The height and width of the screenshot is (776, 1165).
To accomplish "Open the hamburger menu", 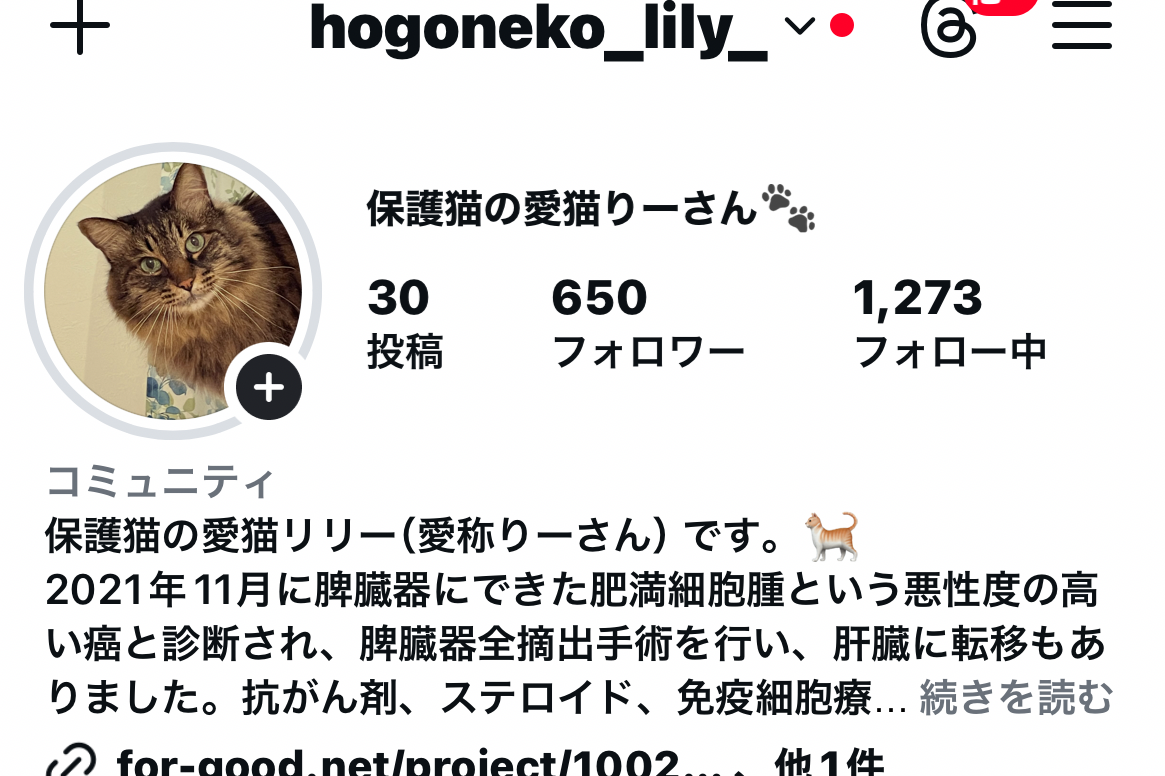I will [x=1081, y=27].
